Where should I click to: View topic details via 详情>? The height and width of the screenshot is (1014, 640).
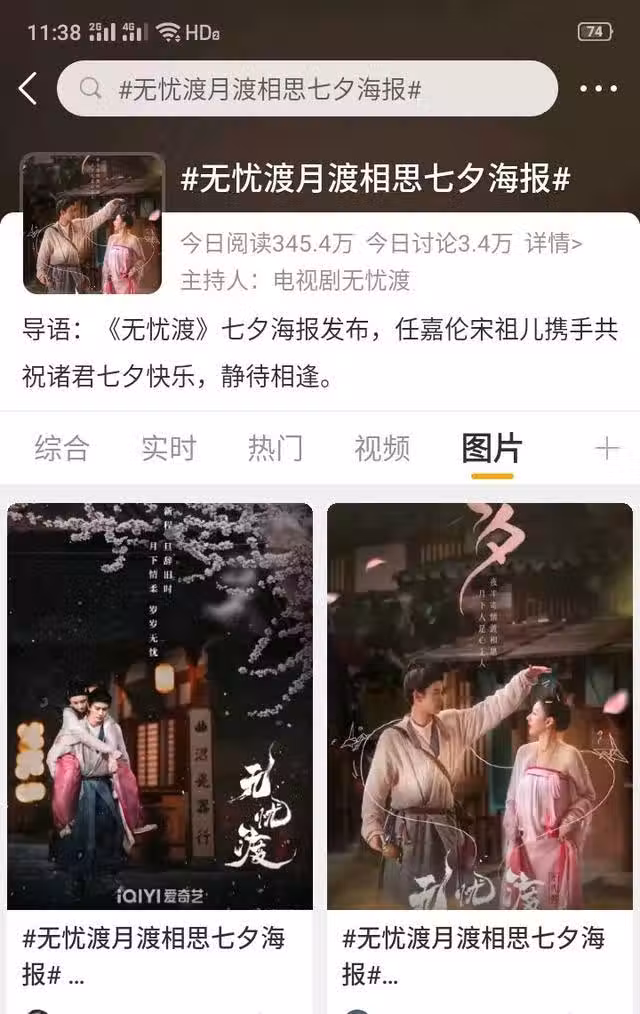[554, 242]
